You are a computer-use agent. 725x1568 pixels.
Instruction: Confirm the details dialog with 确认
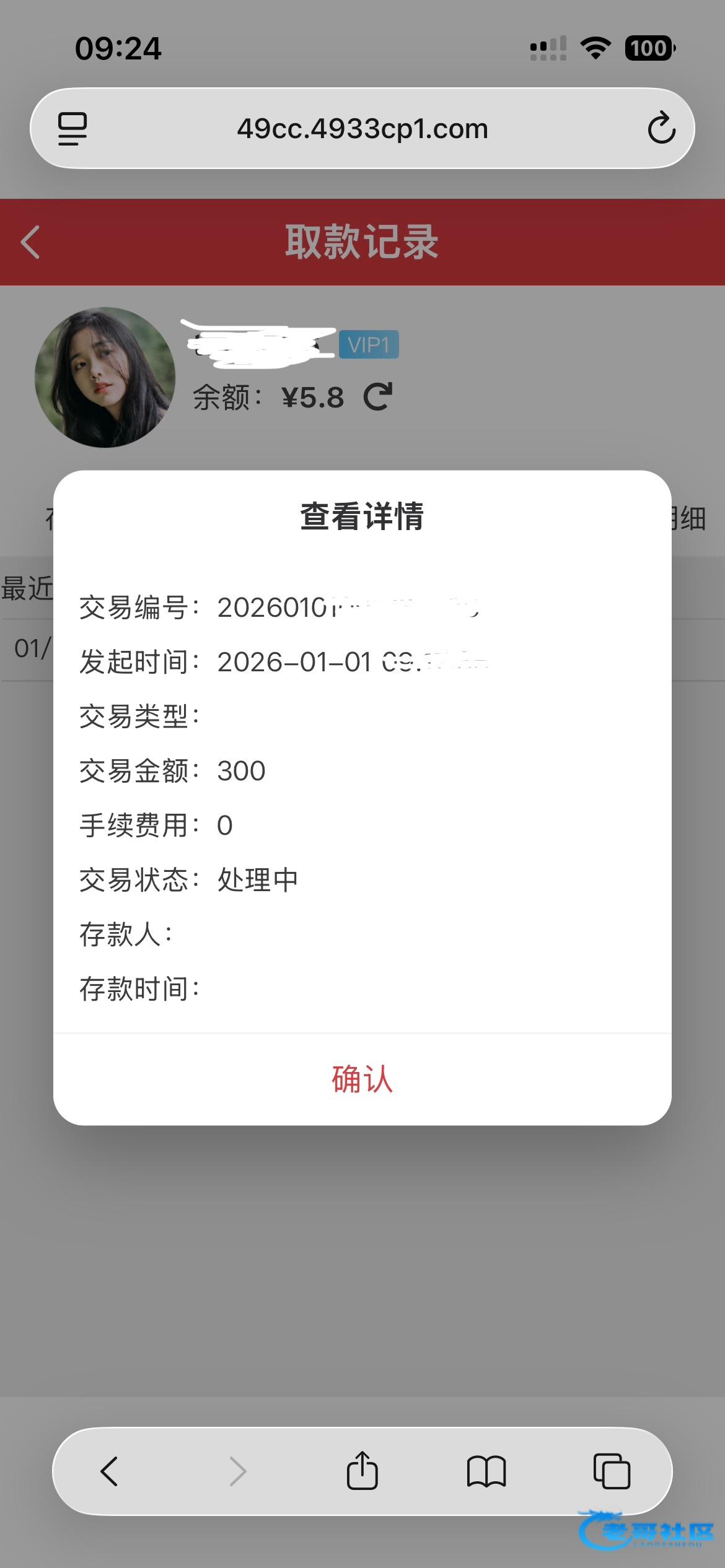[362, 1079]
